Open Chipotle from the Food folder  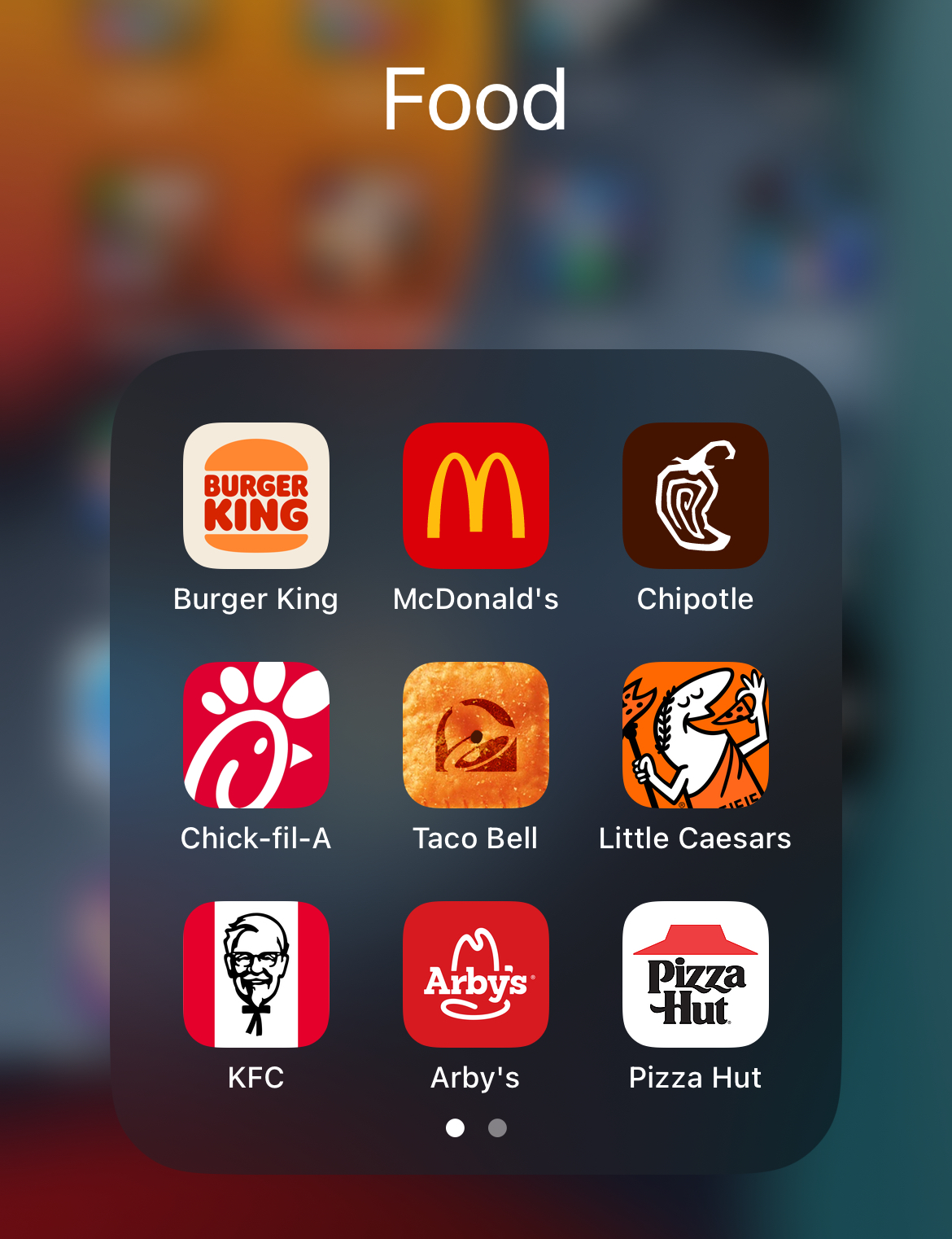696,495
